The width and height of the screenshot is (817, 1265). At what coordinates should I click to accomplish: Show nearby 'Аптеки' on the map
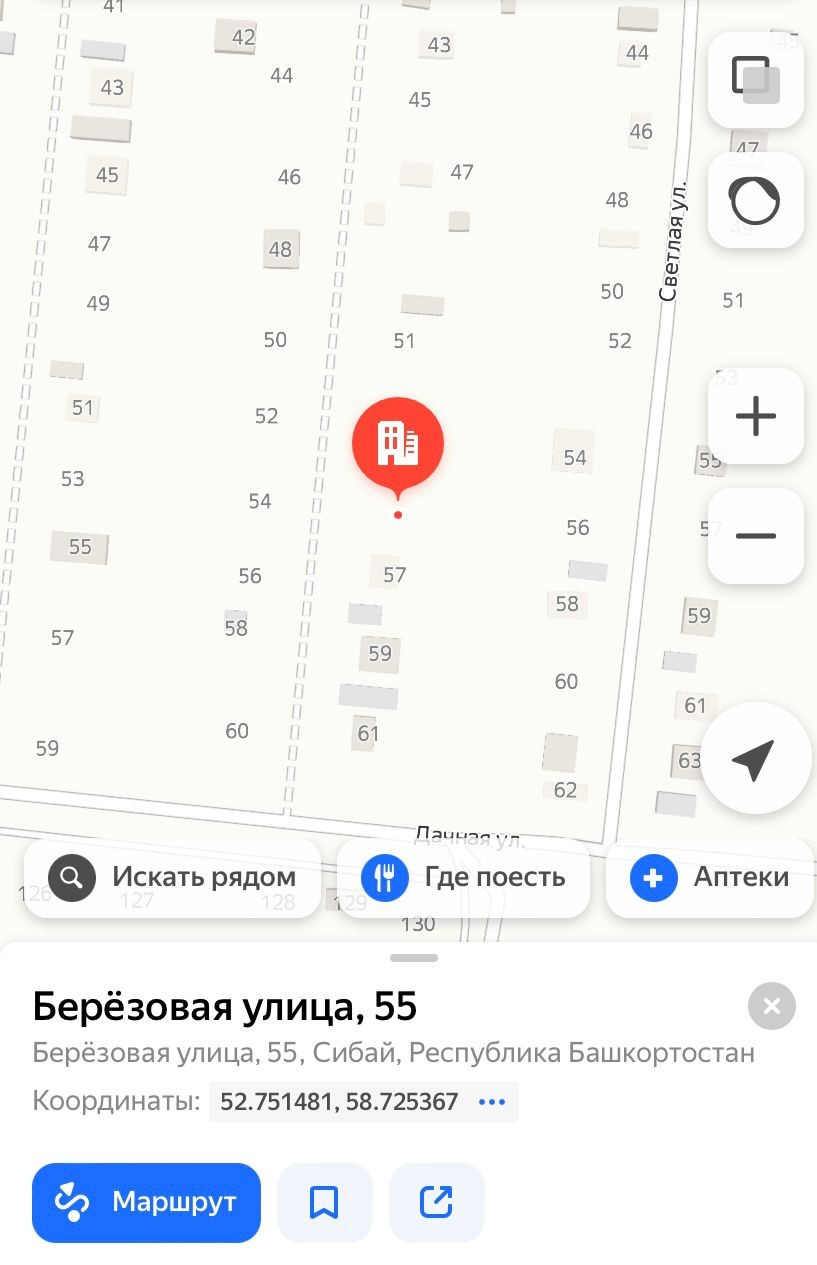pyautogui.click(x=710, y=878)
